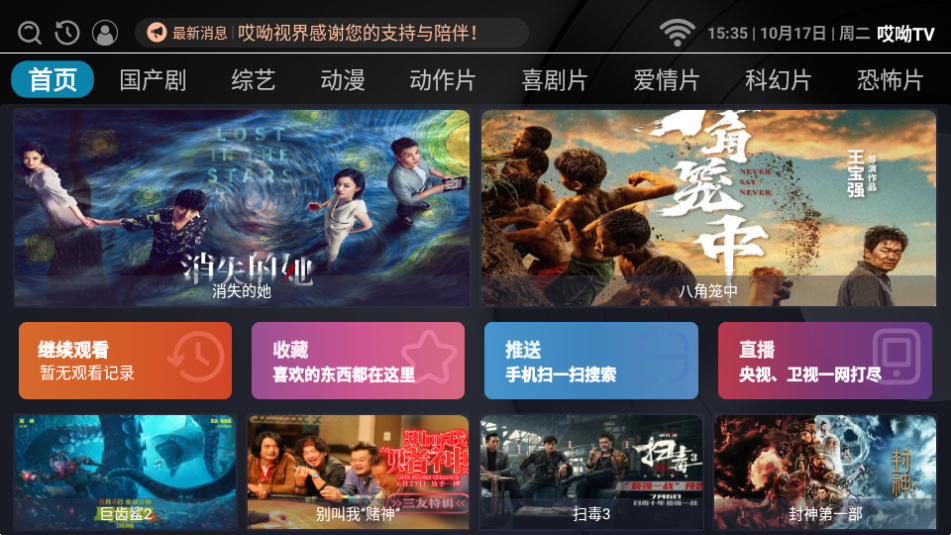
Task: Open the 推送 phone scan card
Action: (591, 361)
